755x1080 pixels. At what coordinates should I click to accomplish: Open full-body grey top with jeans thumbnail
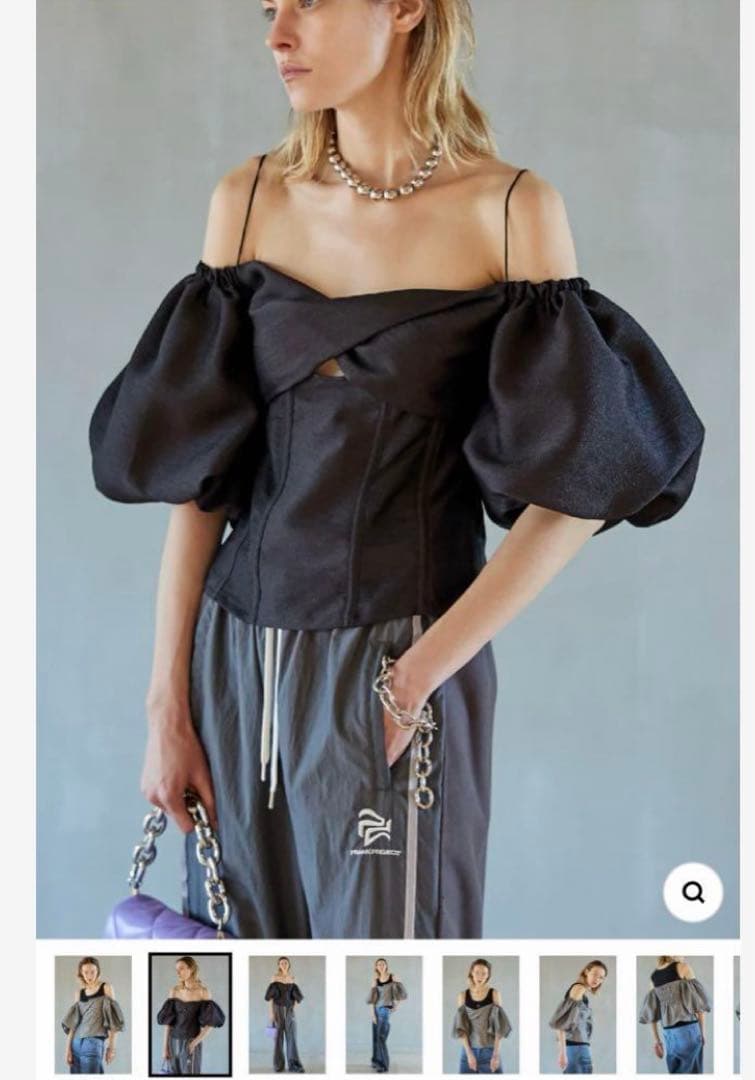pyautogui.click(x=384, y=1013)
